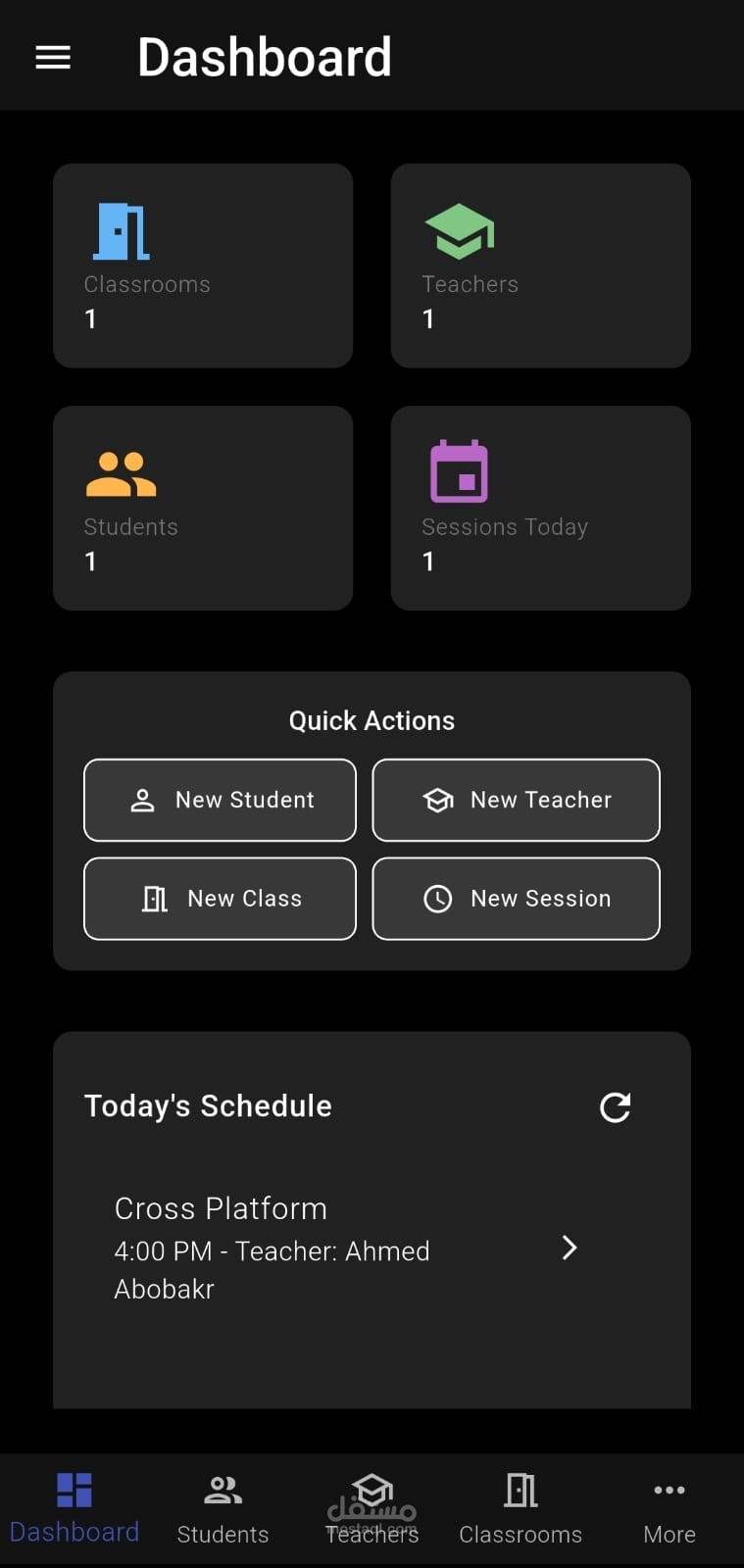Start a New Session
The width and height of the screenshot is (744, 1568).
pyautogui.click(x=516, y=899)
